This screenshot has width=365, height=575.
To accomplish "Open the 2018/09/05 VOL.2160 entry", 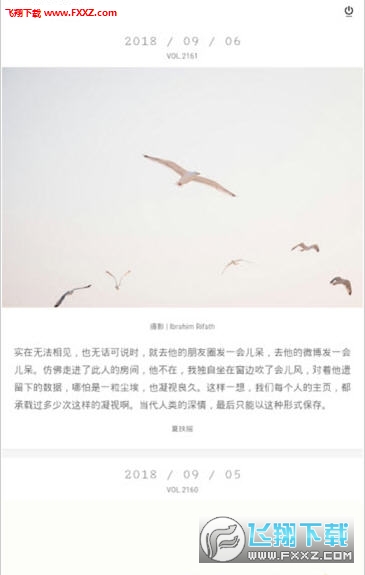I will coord(182,479).
